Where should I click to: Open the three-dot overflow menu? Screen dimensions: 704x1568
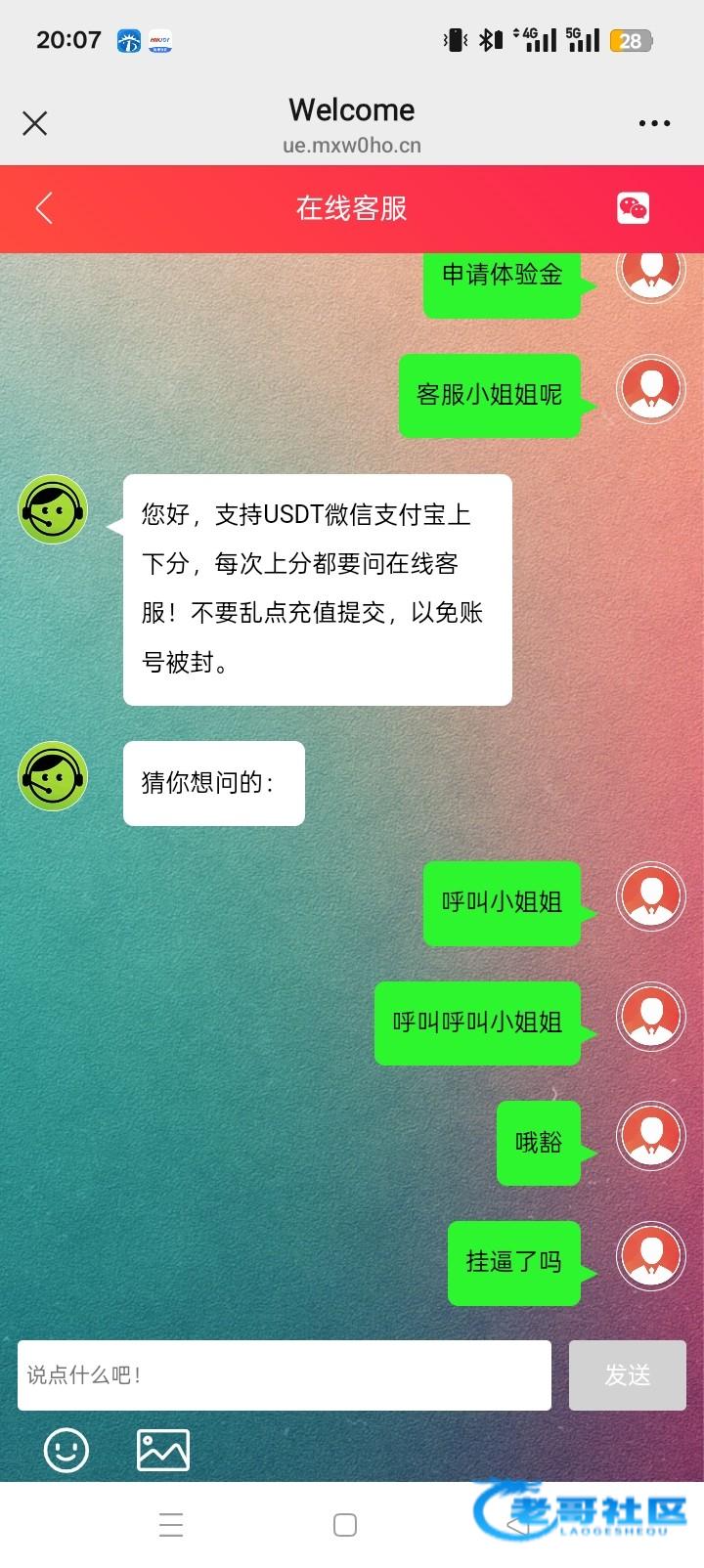pyautogui.click(x=654, y=123)
